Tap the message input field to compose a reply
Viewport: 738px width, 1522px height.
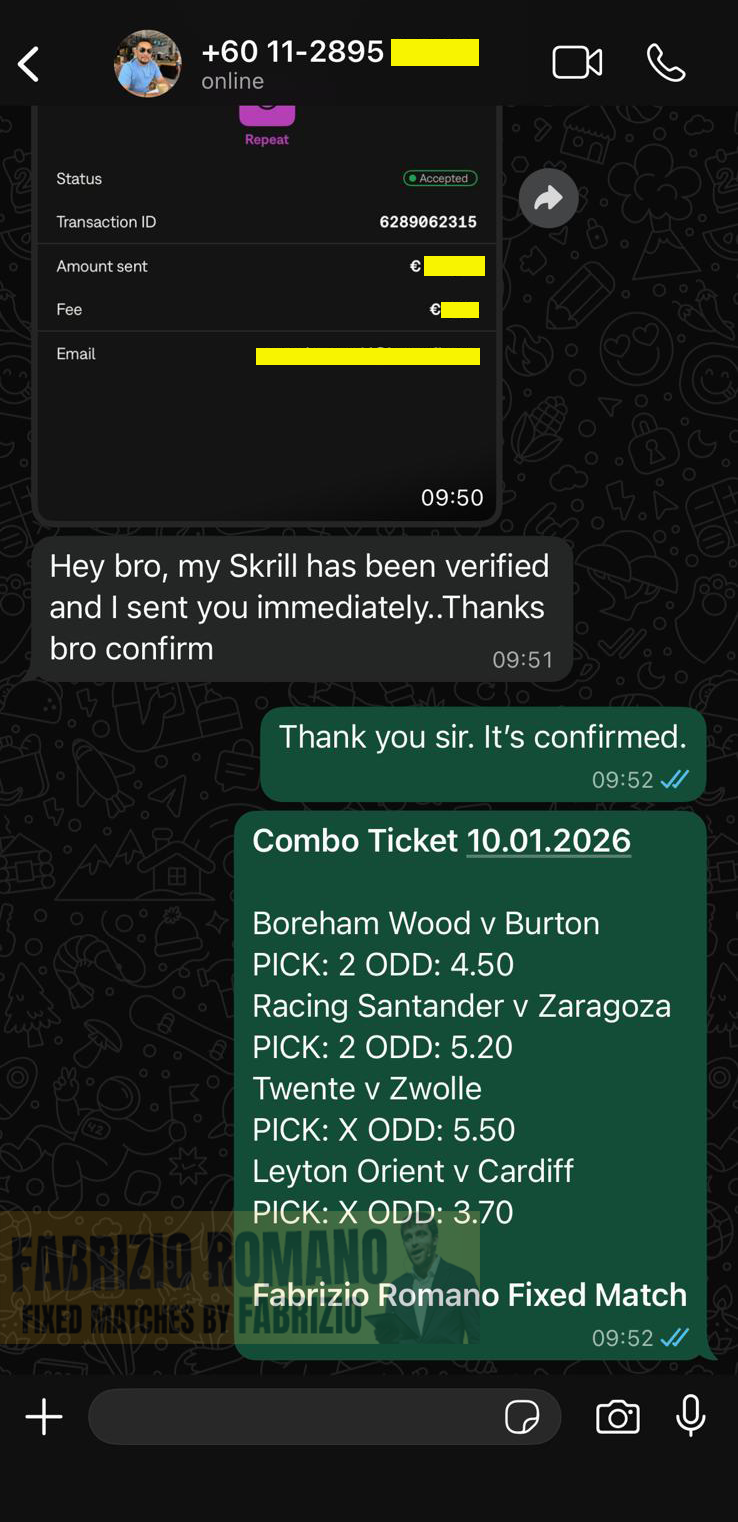(300, 1416)
